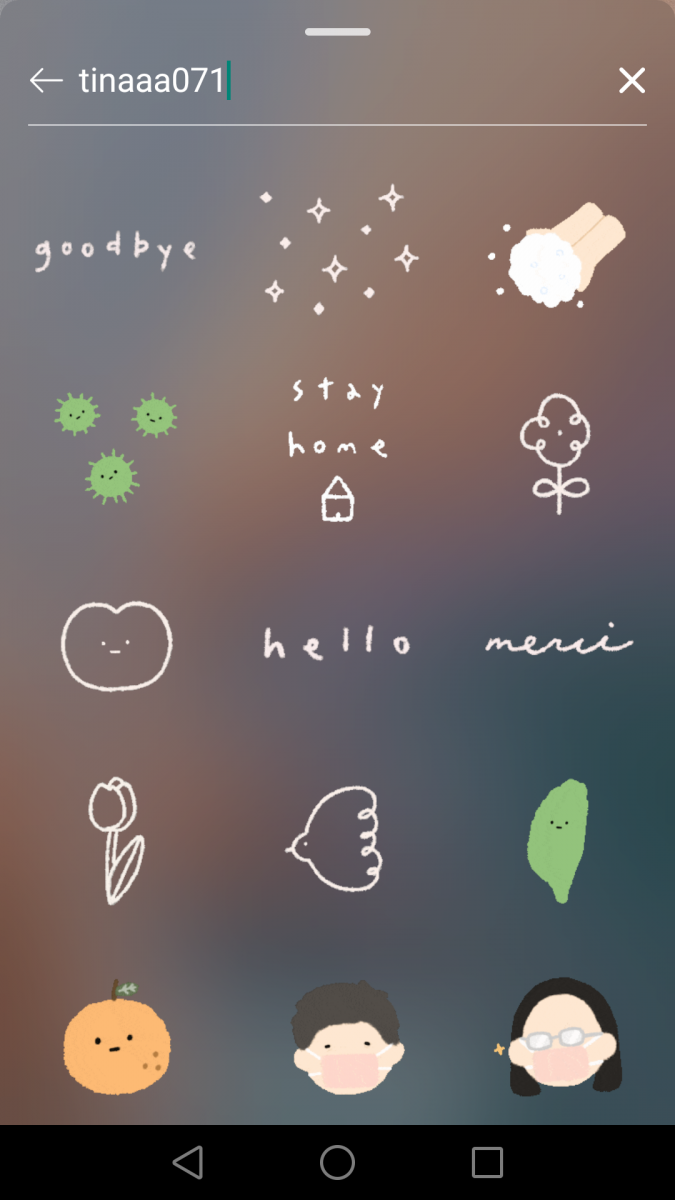Select the white tulip outline sticker
This screenshot has height=1200, width=675.
coord(116,841)
